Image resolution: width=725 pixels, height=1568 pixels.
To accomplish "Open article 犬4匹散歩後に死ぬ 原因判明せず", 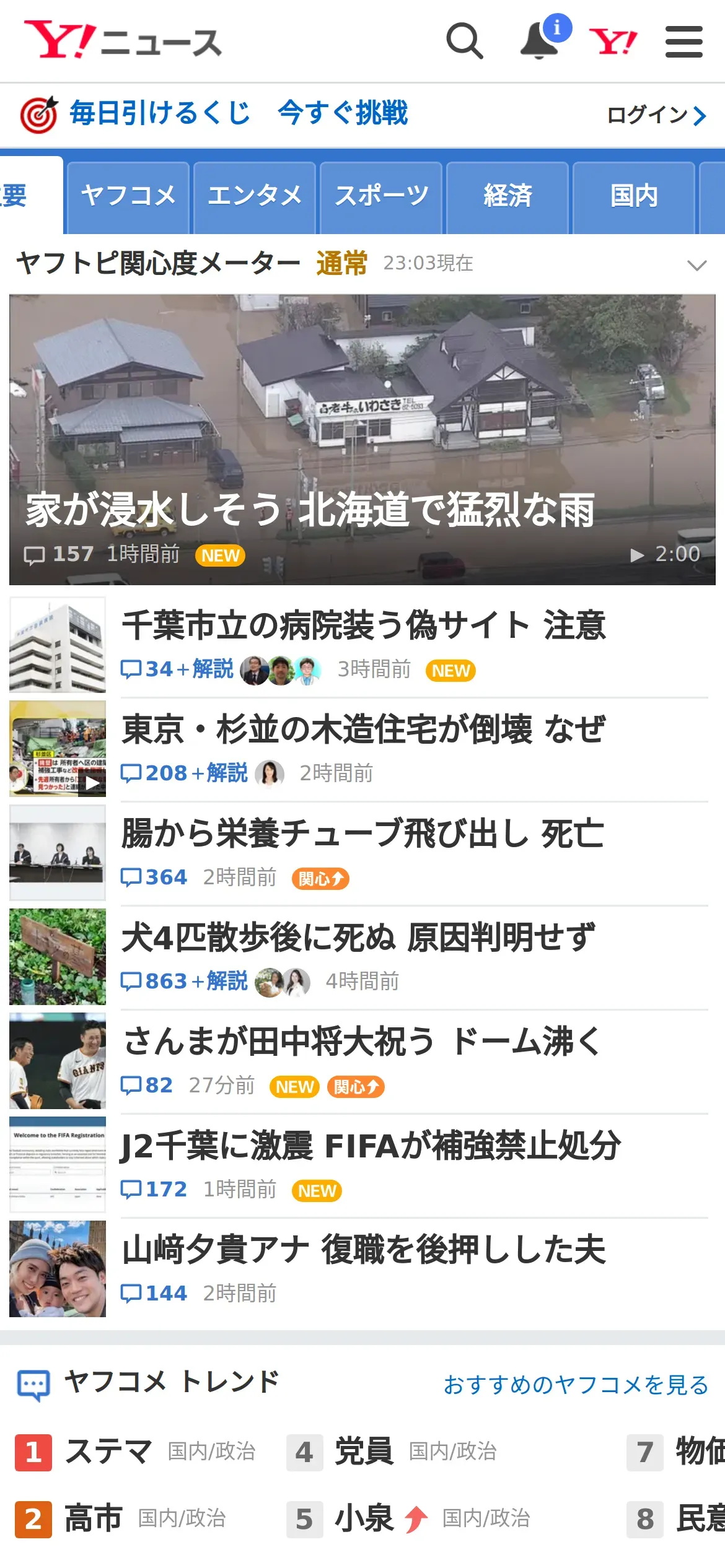I will 358,938.
